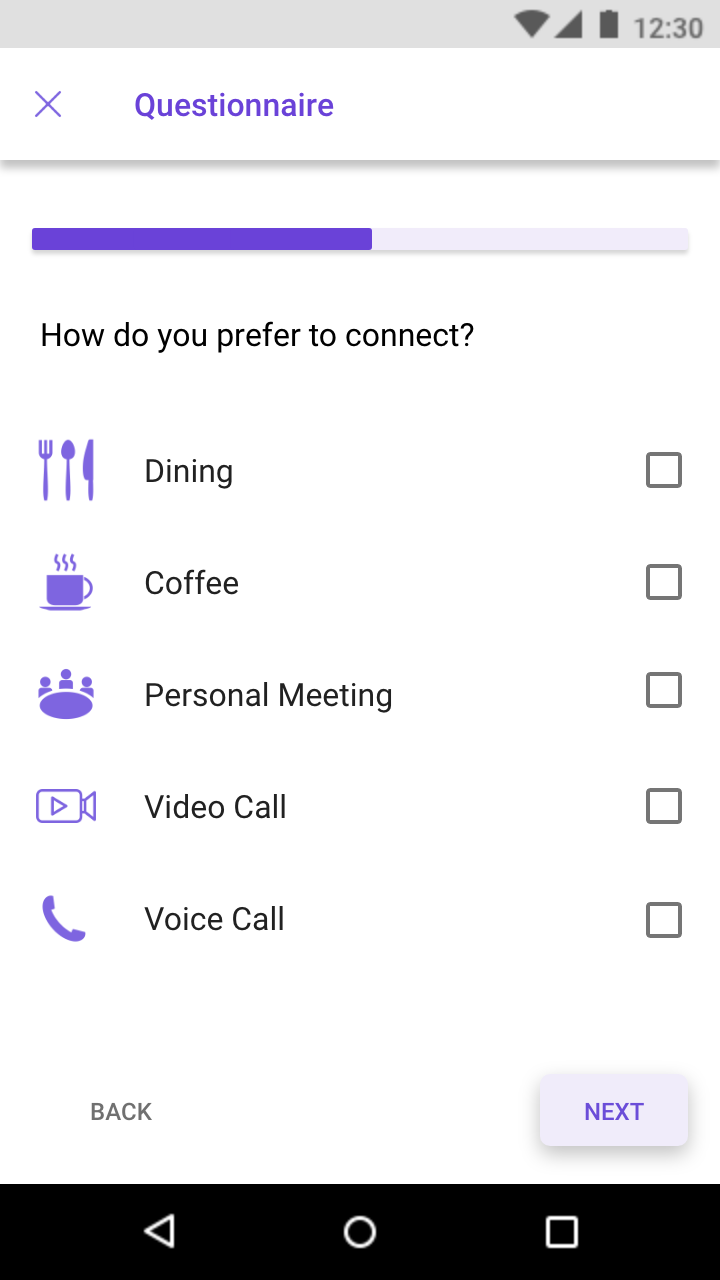Select the Coffee option checkbox
The height and width of the screenshot is (1280, 720).
pos(664,582)
